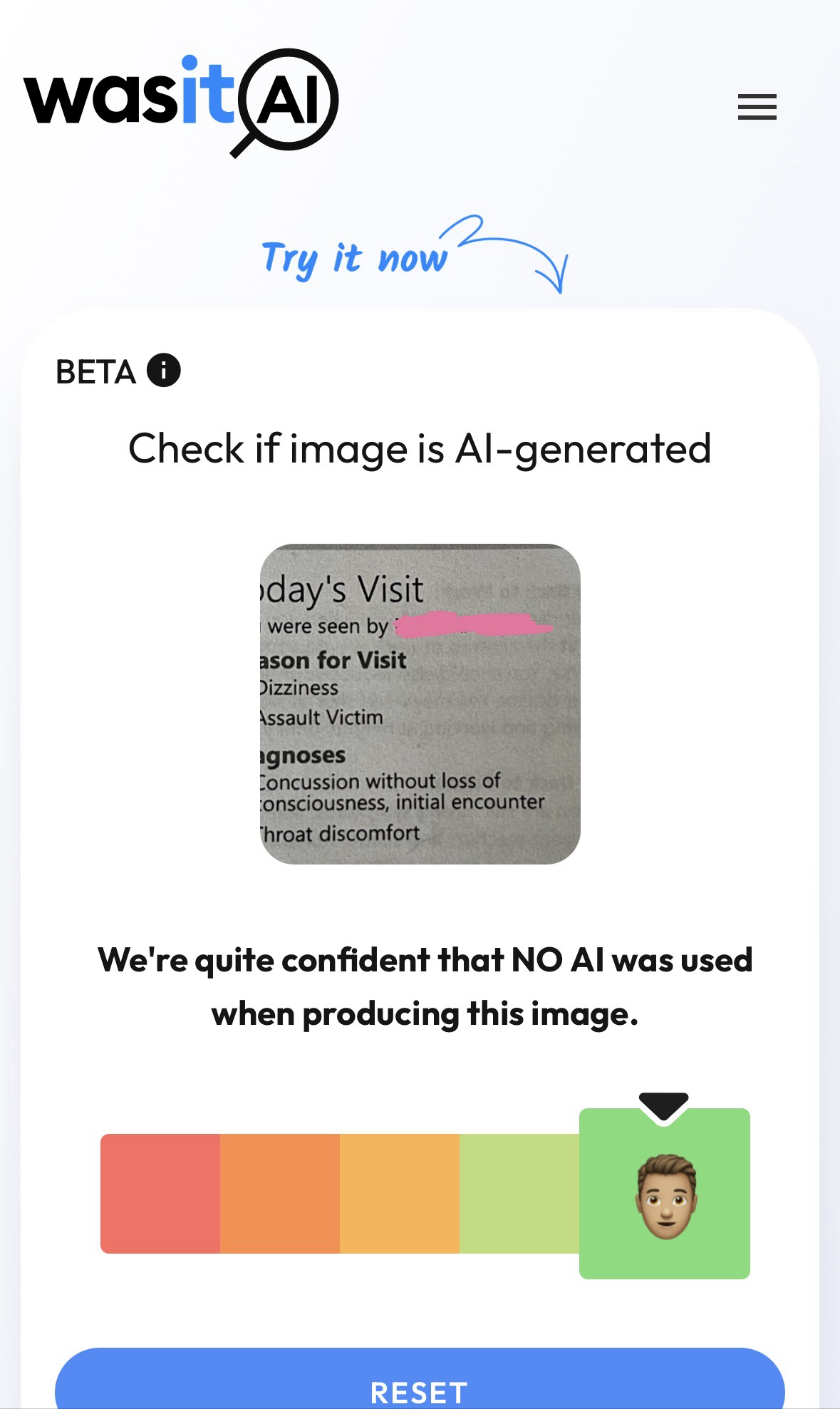Open the uploaded Today's Visit image
Viewport: 840px width, 1409px height.
[420, 704]
